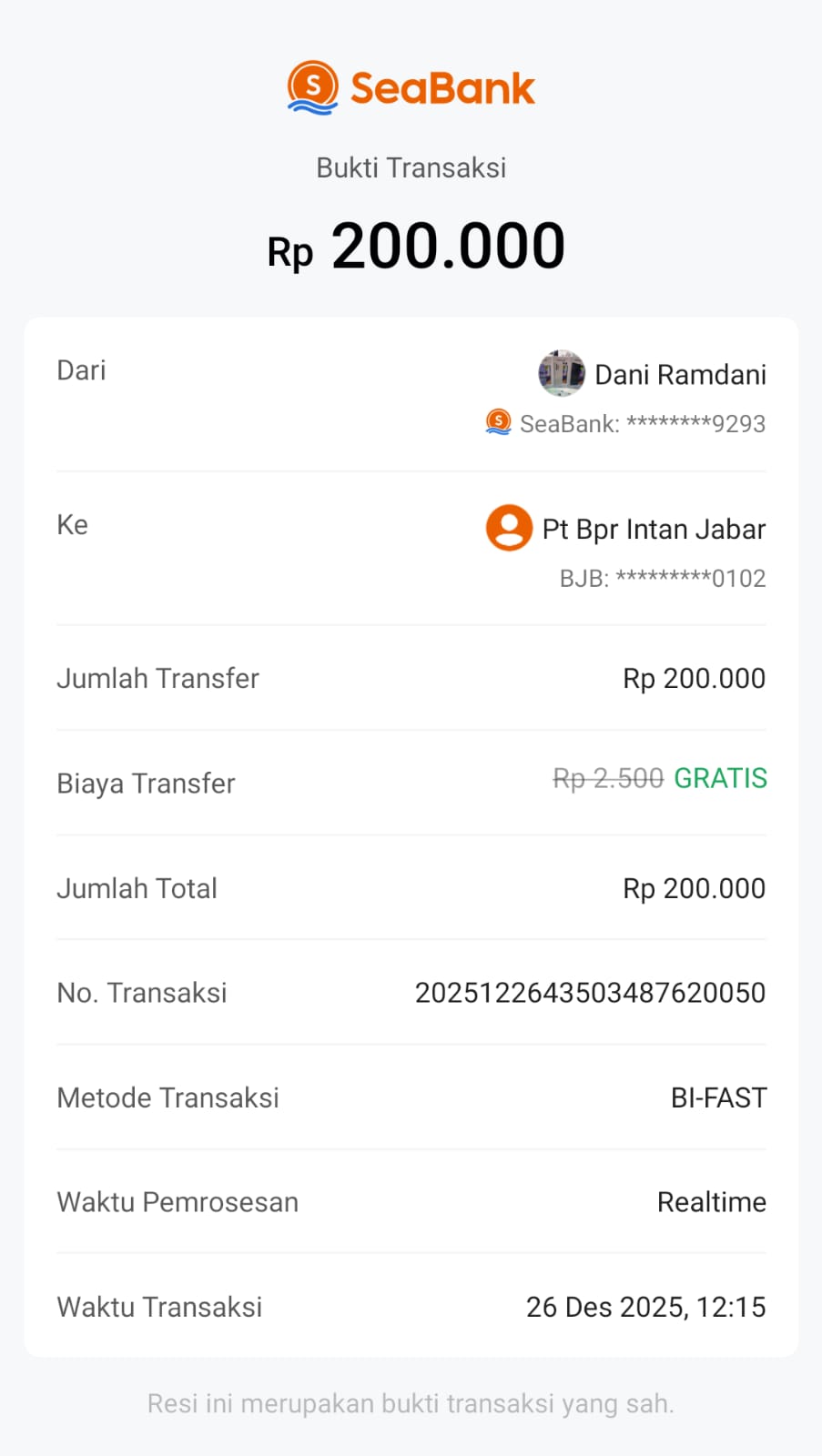Select Dani Ramdani's profile avatar

pos(562,374)
